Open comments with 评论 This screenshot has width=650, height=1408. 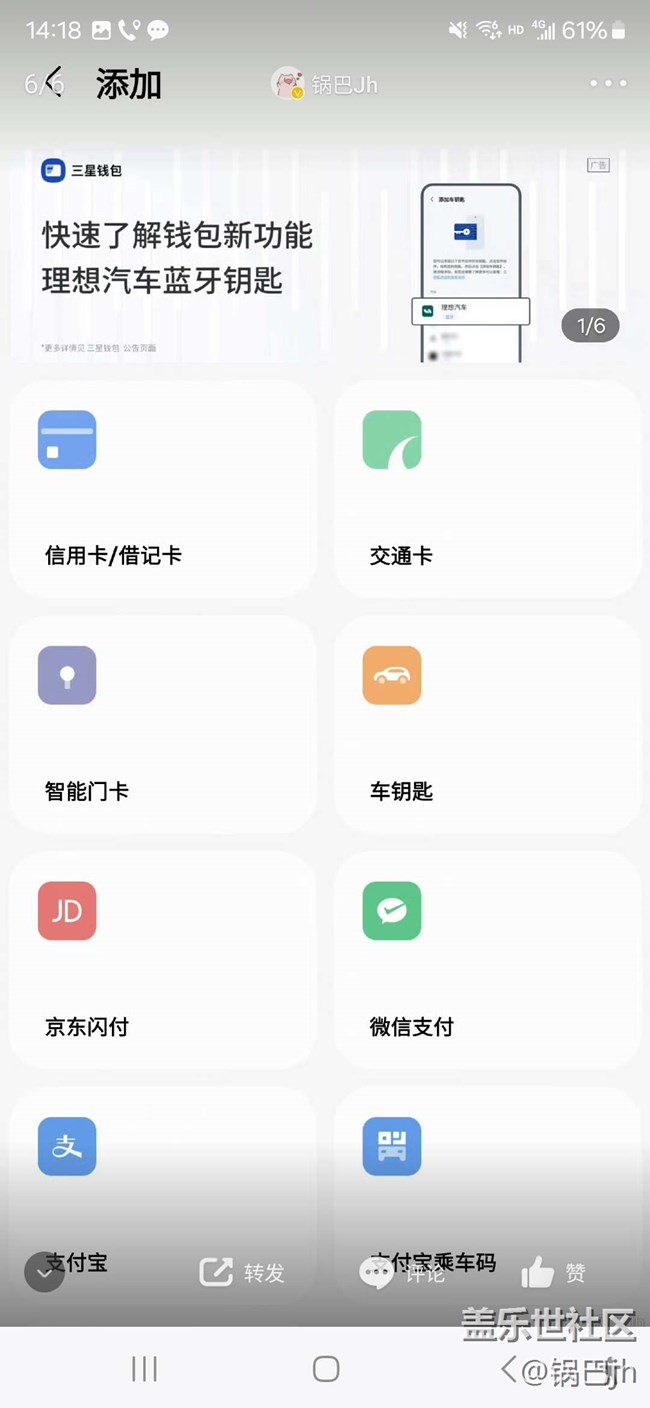402,1272
